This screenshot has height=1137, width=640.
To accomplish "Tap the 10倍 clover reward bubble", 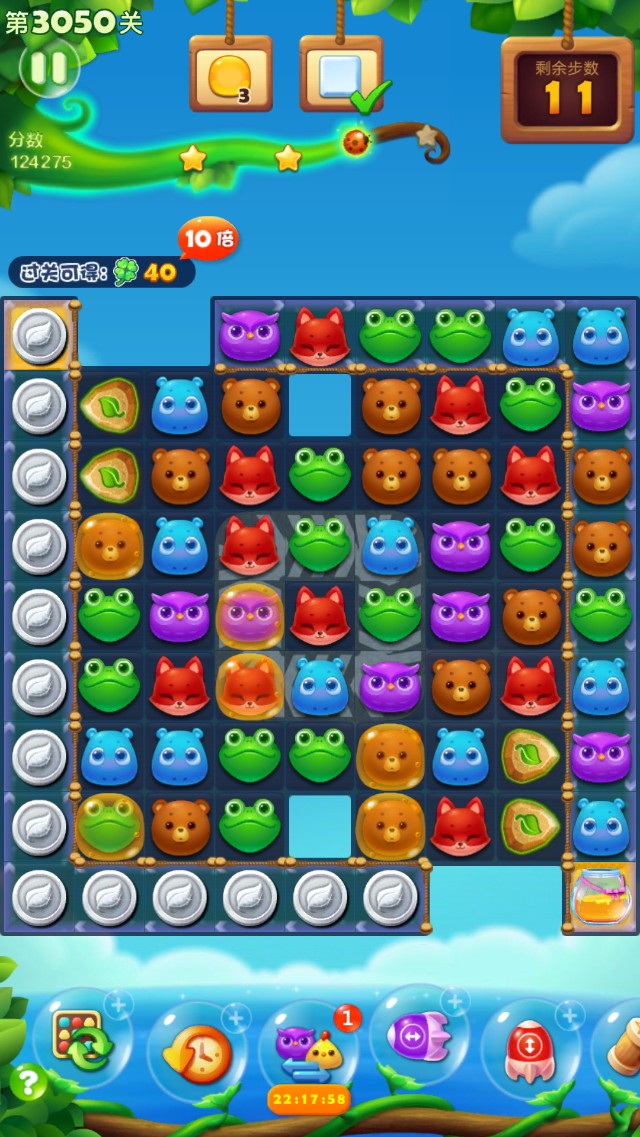I will tap(208, 238).
